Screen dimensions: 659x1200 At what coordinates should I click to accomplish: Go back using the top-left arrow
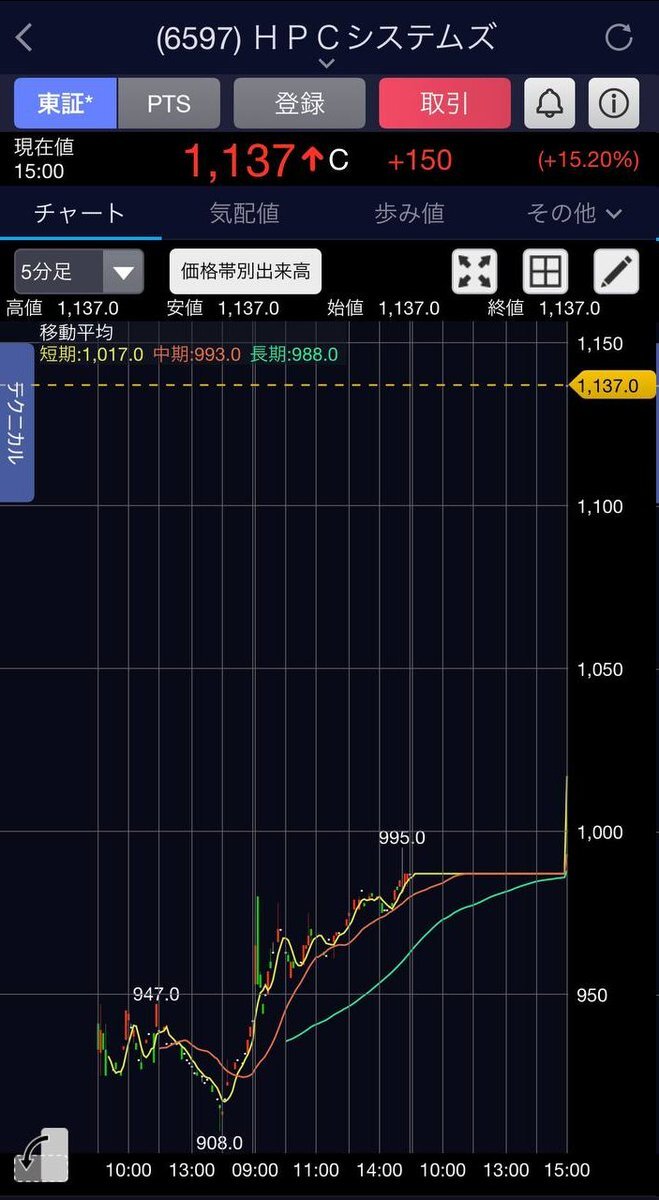click(25, 38)
